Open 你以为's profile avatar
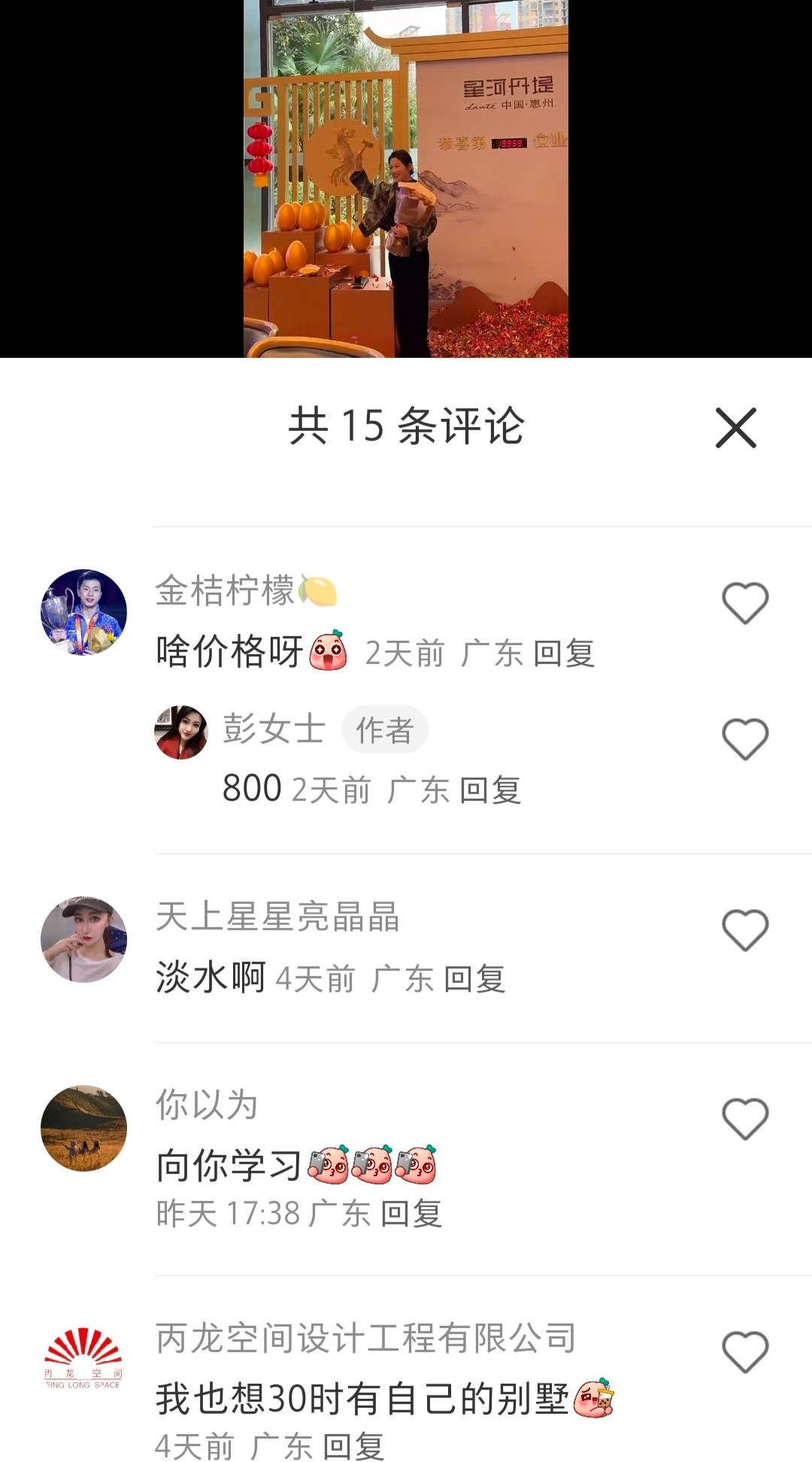This screenshot has height=1462, width=812. [83, 1128]
